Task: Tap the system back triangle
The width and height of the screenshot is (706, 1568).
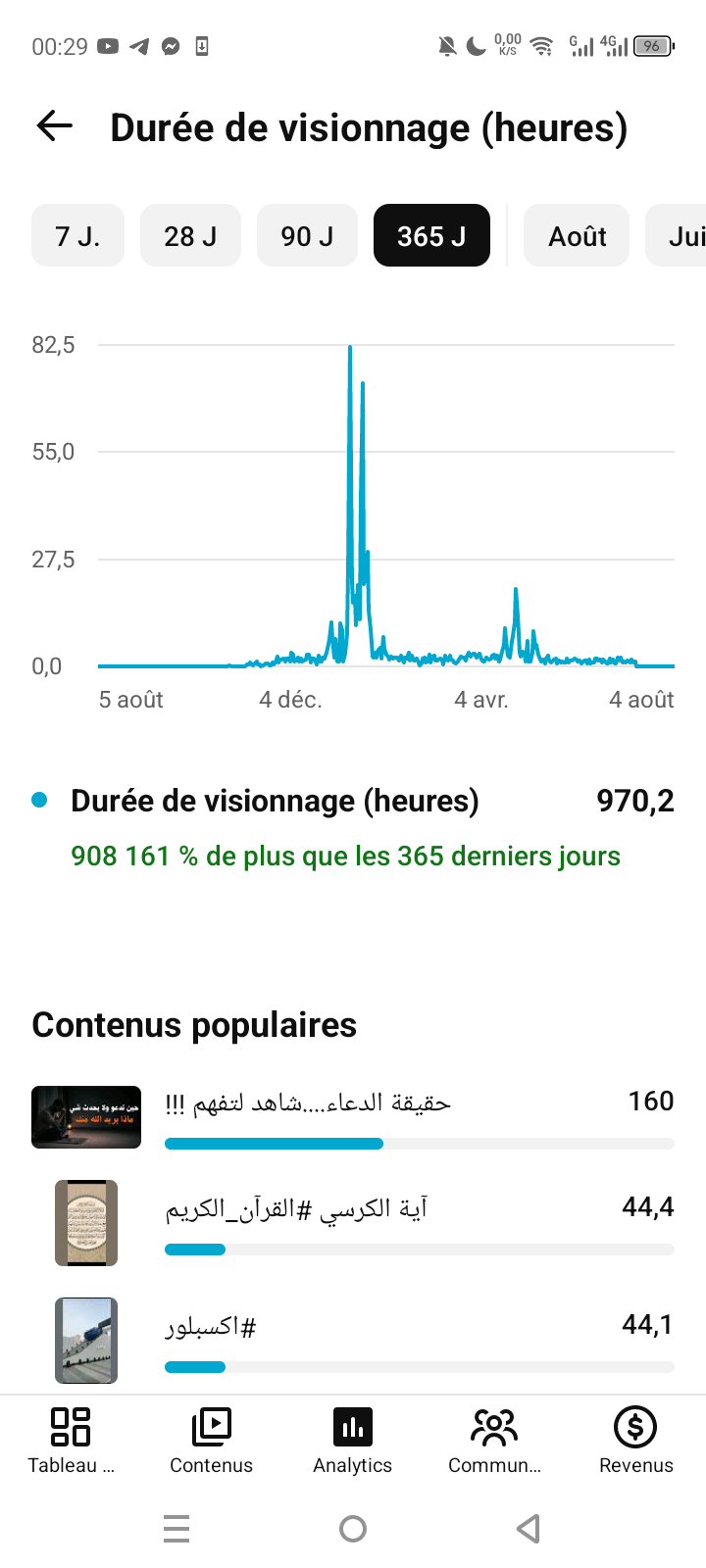Action: pos(529,1529)
